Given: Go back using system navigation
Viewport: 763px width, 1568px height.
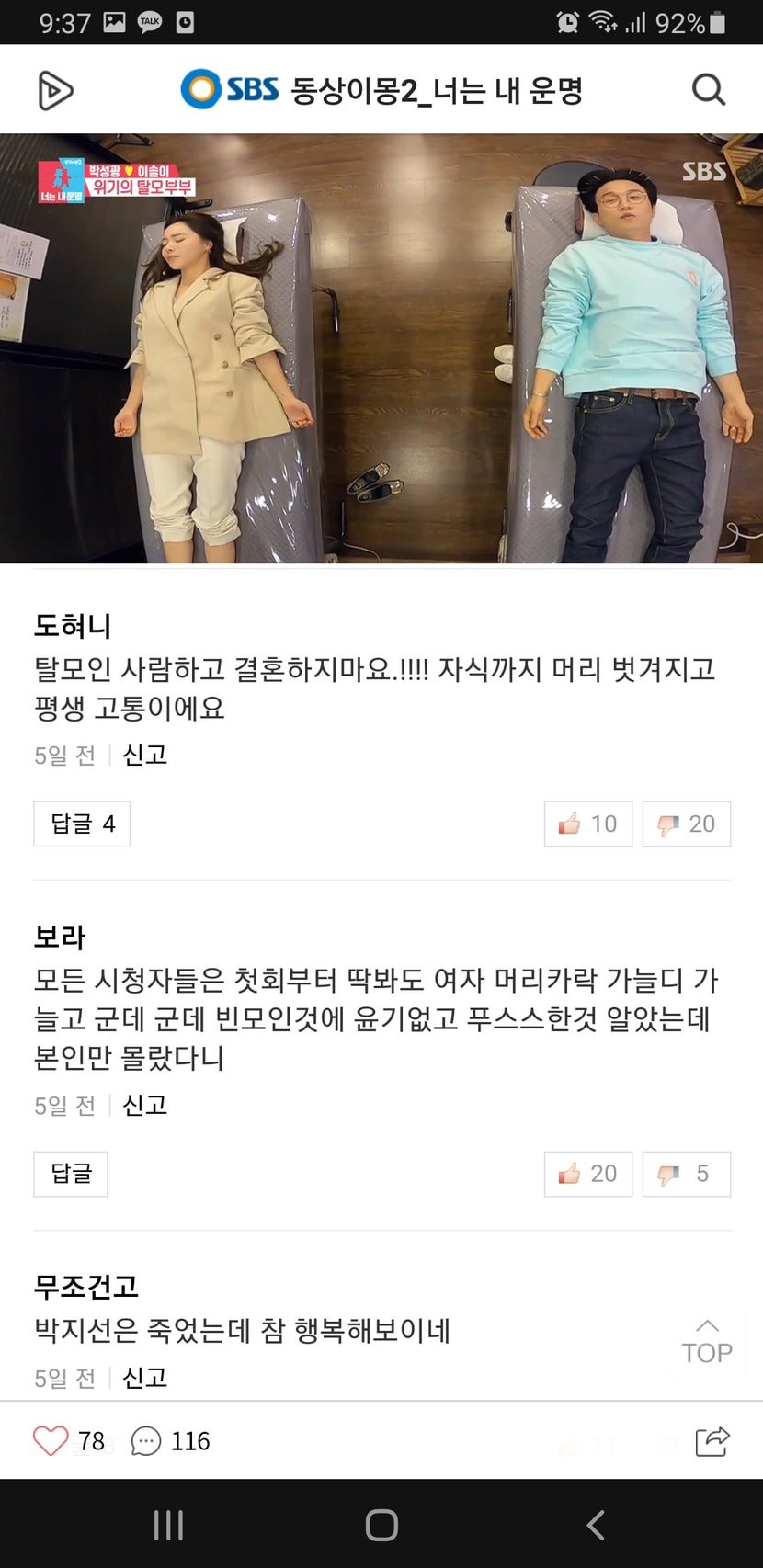Looking at the screenshot, I should (596, 1525).
